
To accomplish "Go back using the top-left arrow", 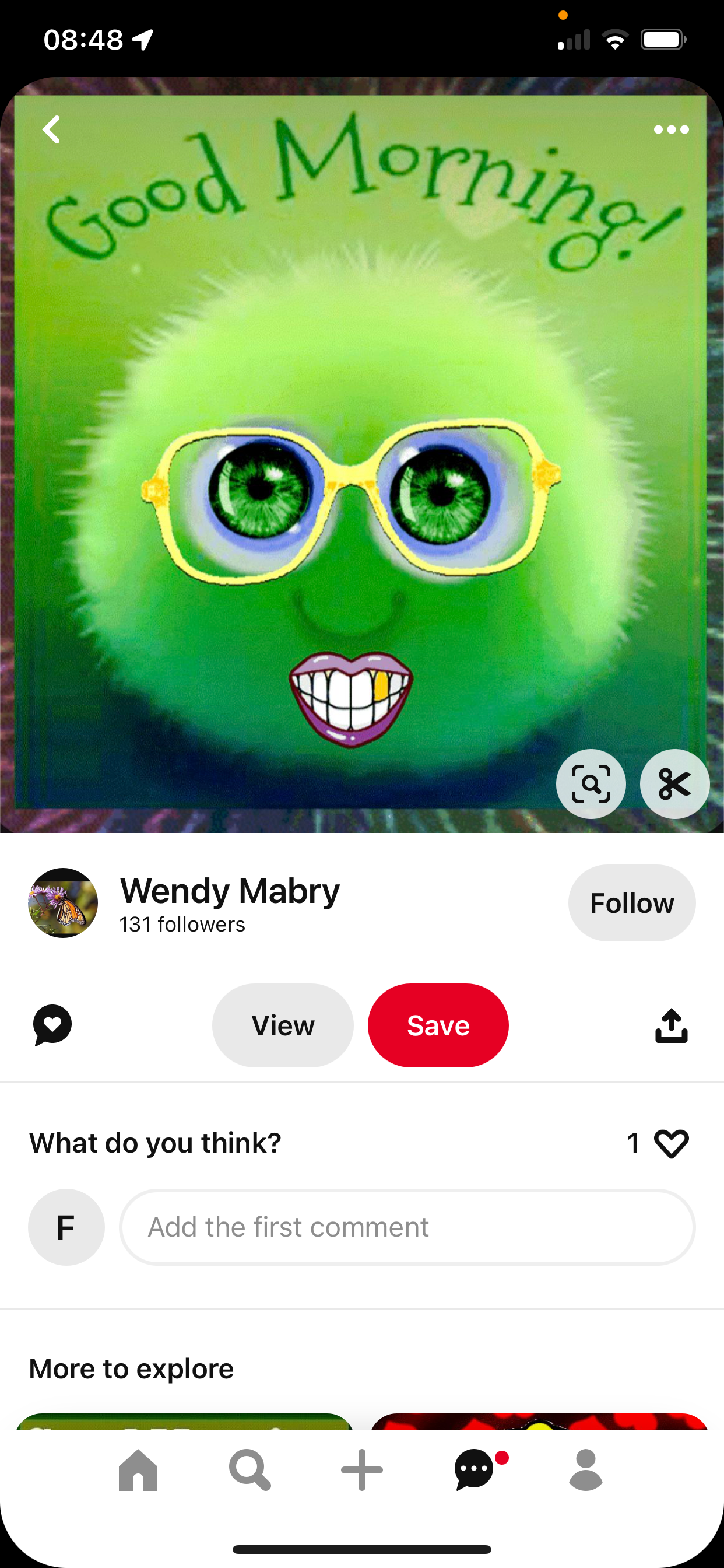I will click(52, 129).
